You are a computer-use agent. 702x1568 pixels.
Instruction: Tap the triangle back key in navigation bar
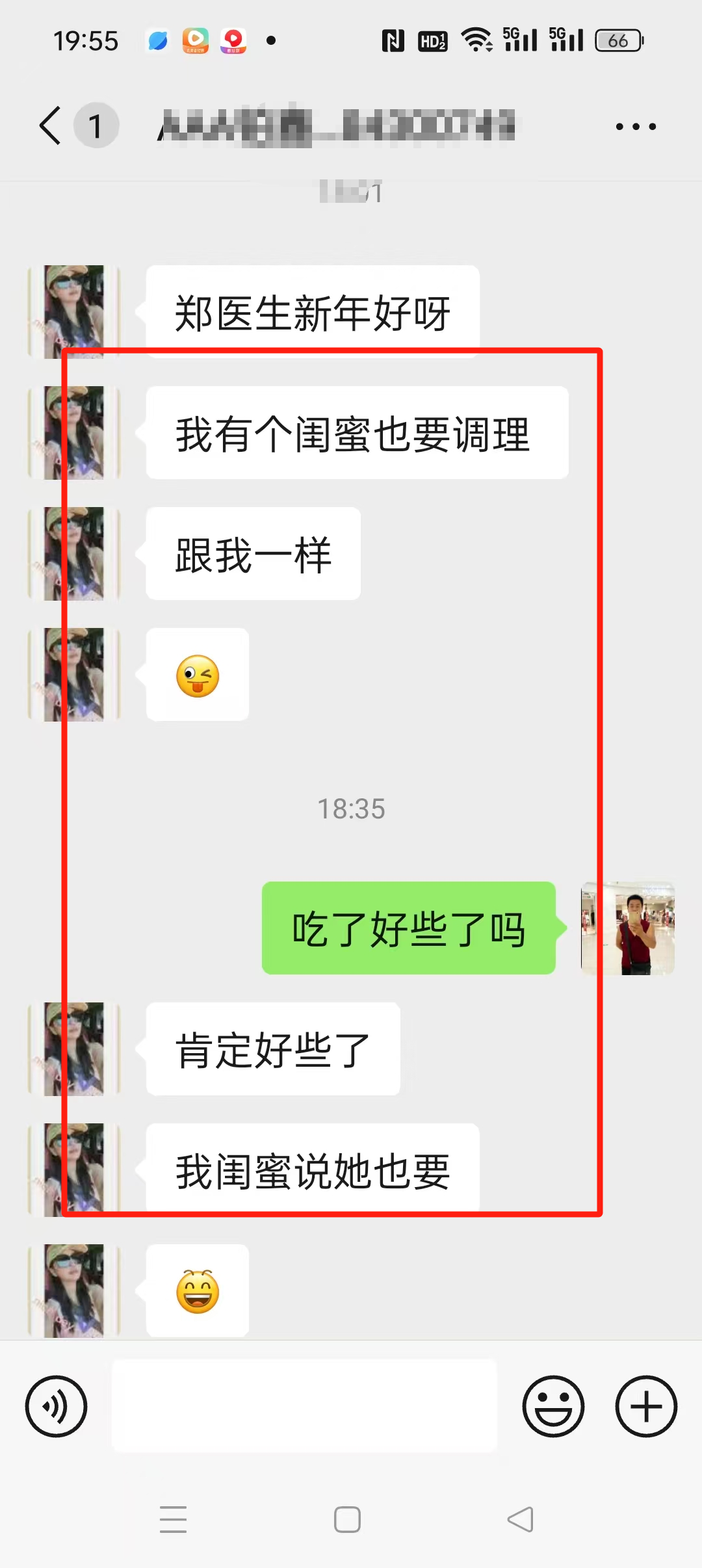click(520, 1520)
